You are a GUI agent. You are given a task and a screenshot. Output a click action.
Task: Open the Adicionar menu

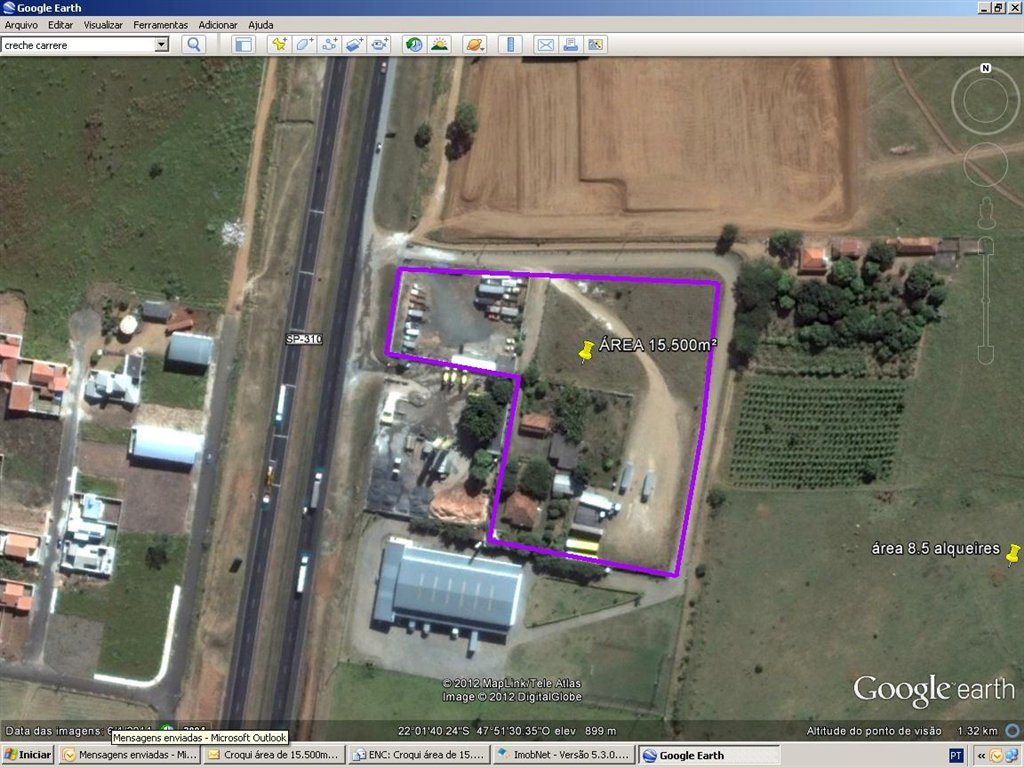218,24
